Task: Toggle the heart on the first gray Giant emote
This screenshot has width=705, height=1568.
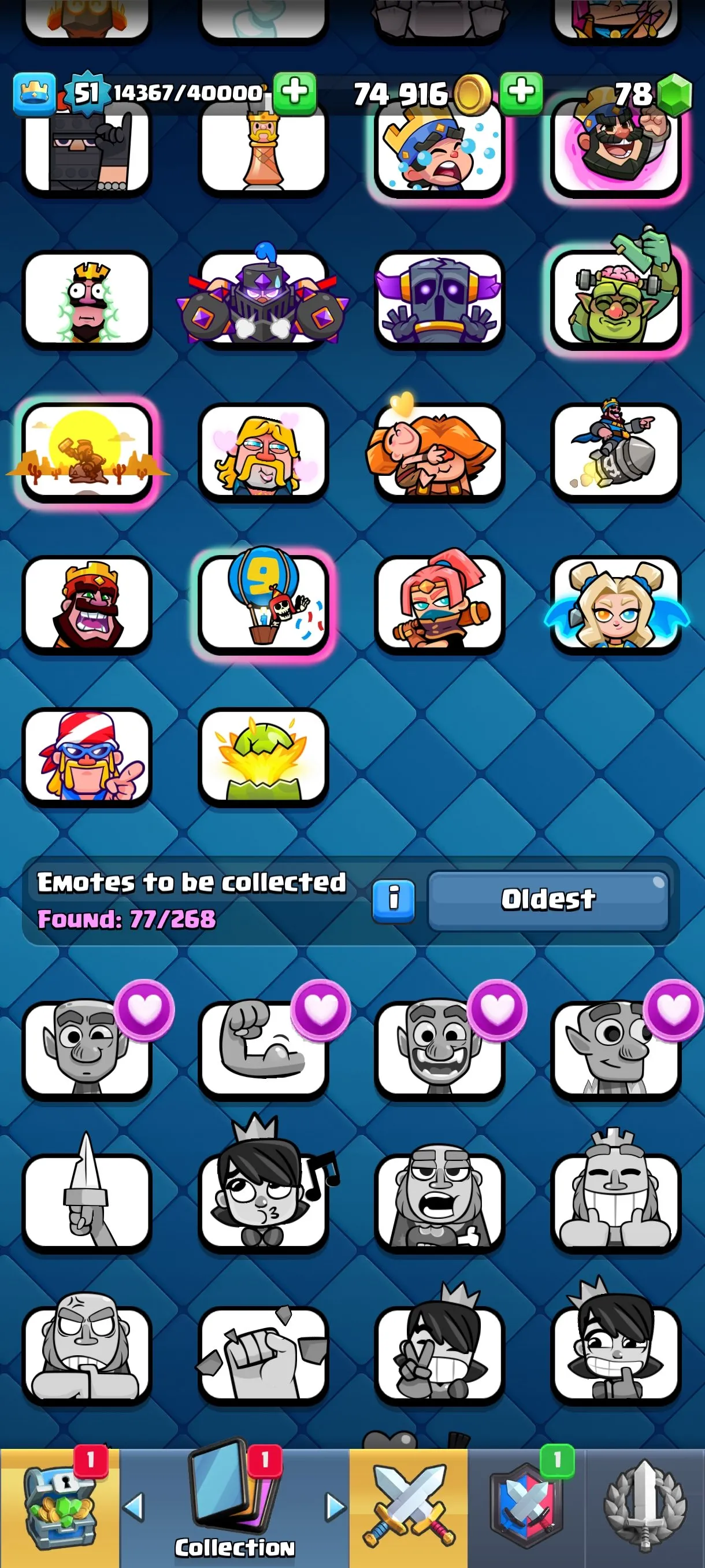Action: click(146, 1009)
